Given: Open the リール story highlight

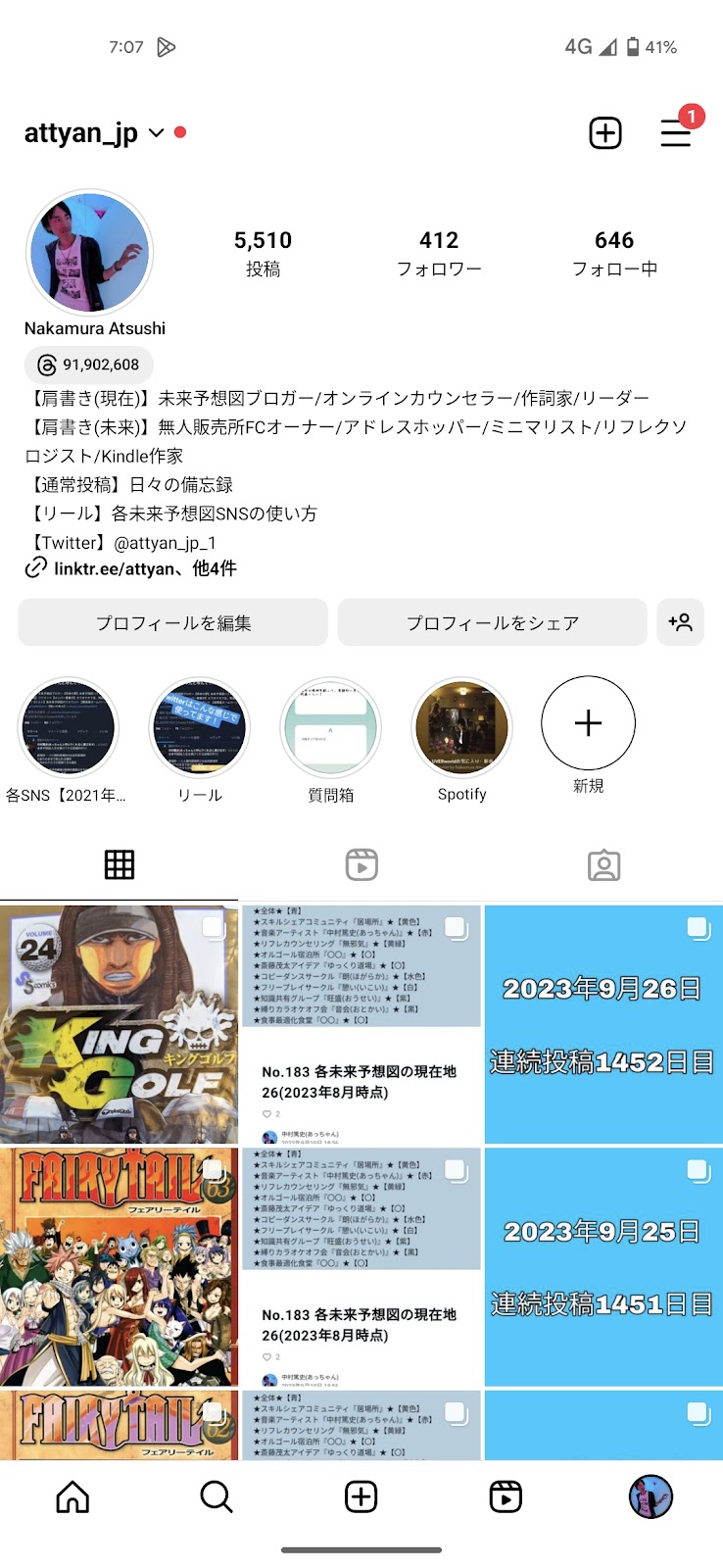Looking at the screenshot, I should (x=199, y=728).
